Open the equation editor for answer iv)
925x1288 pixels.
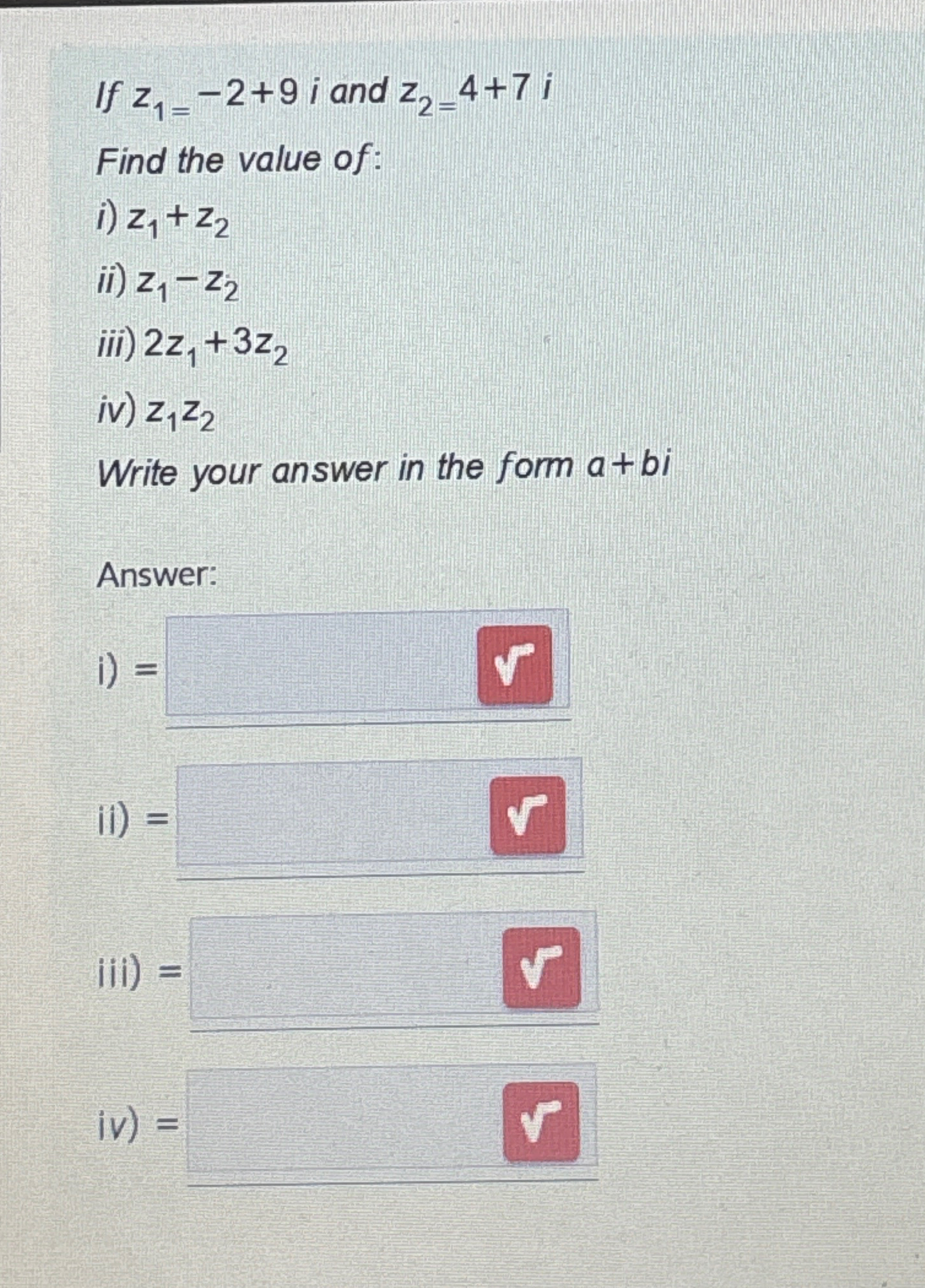pos(541,1122)
